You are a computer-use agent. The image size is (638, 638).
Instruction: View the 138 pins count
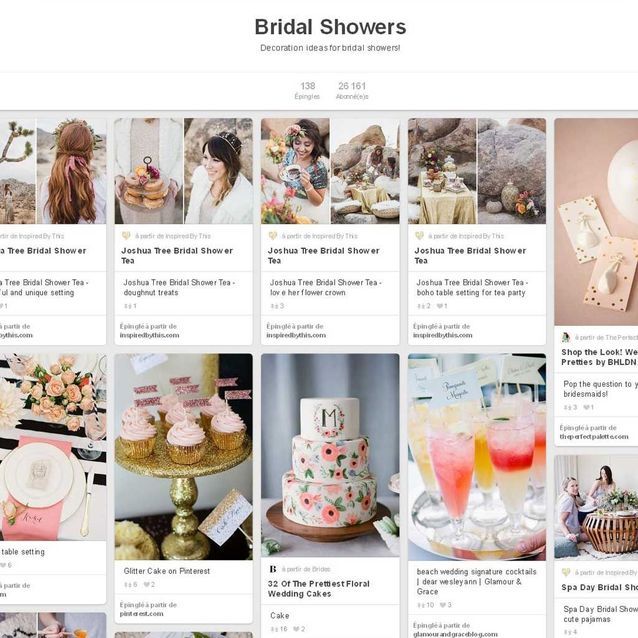[307, 90]
